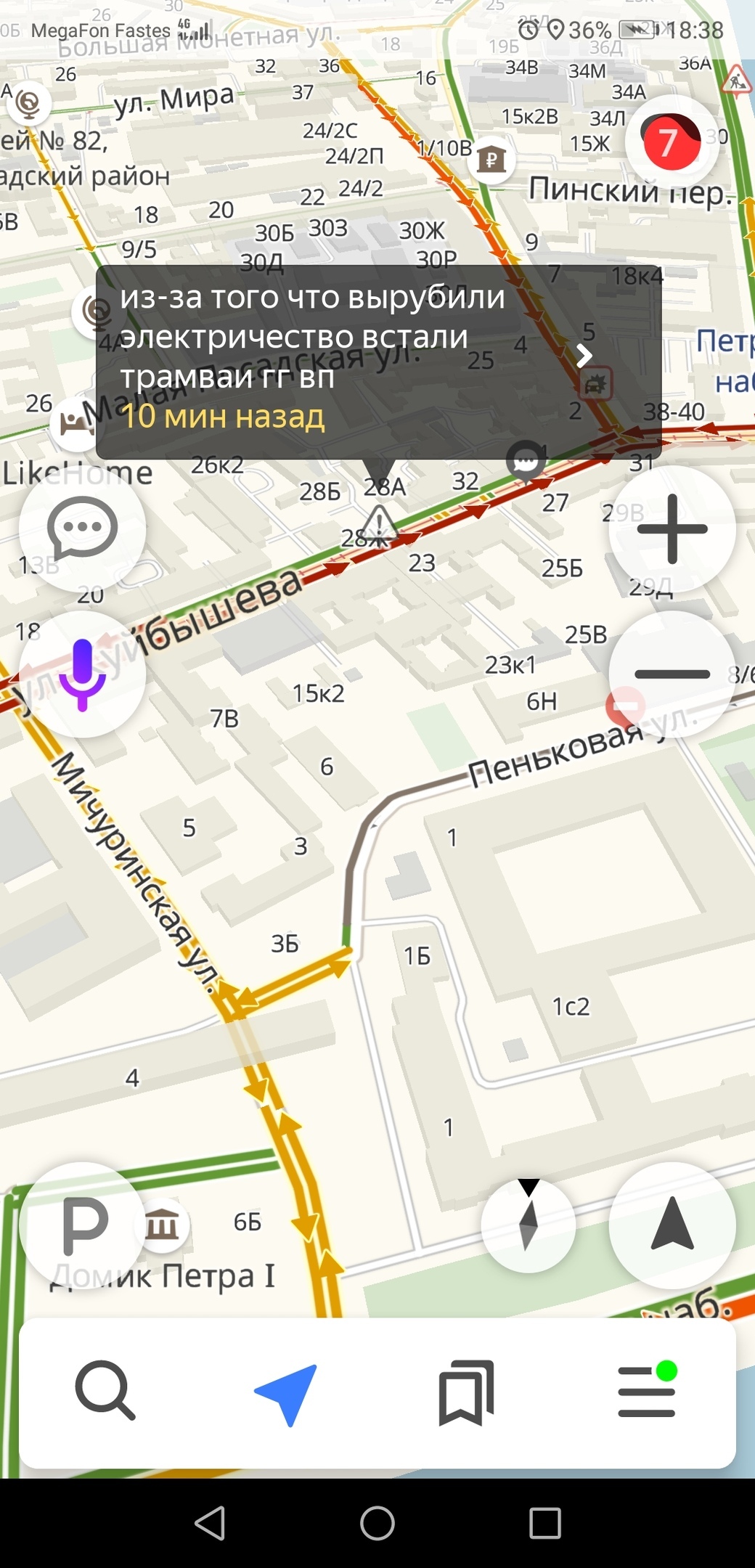The image size is (755, 1568).
Task: Select the LikeHome hotel marker
Action: pos(75,421)
